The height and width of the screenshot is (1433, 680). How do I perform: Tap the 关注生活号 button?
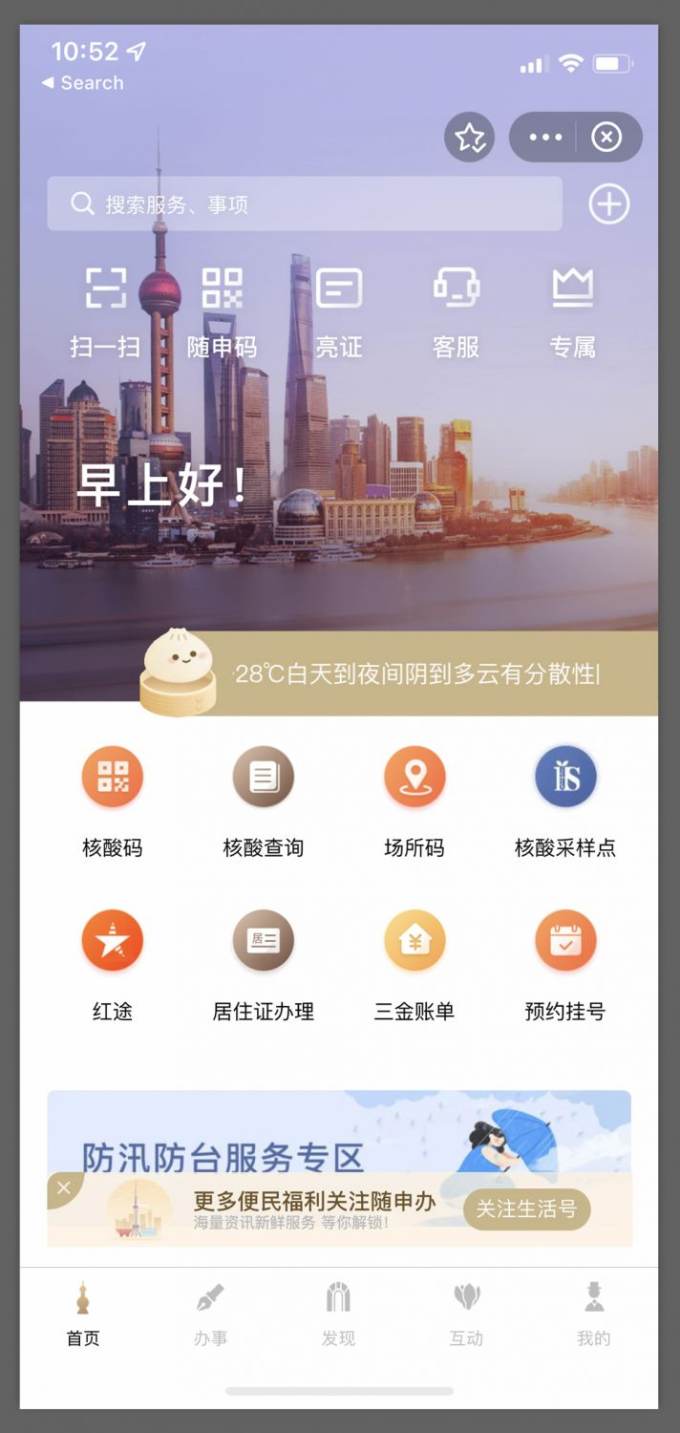click(526, 1209)
